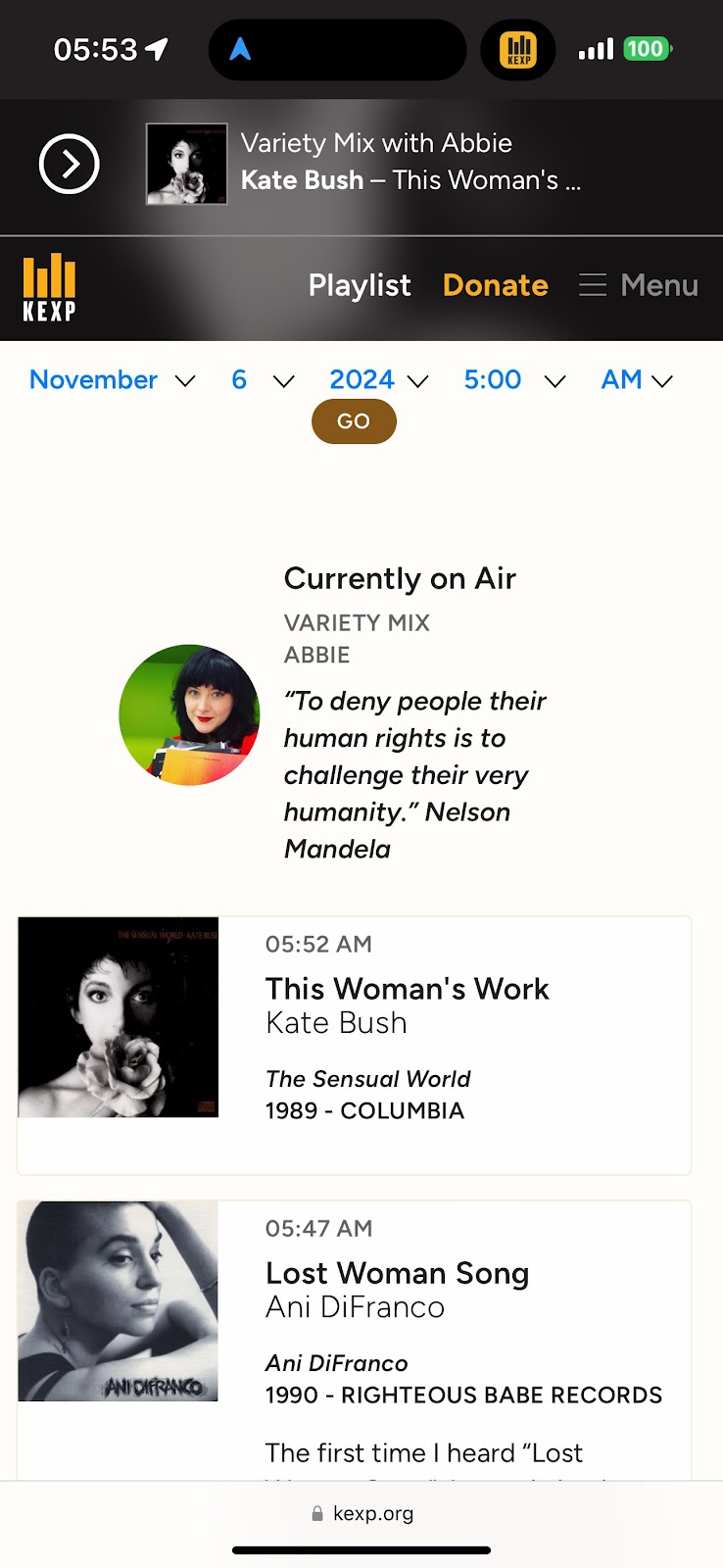The width and height of the screenshot is (723, 1568).
Task: Open This Woman's Work track card
Action: pos(407,989)
